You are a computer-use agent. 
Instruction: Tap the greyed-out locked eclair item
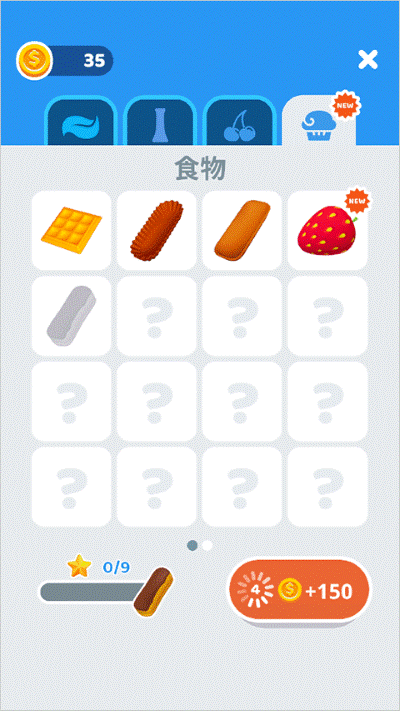point(72,316)
